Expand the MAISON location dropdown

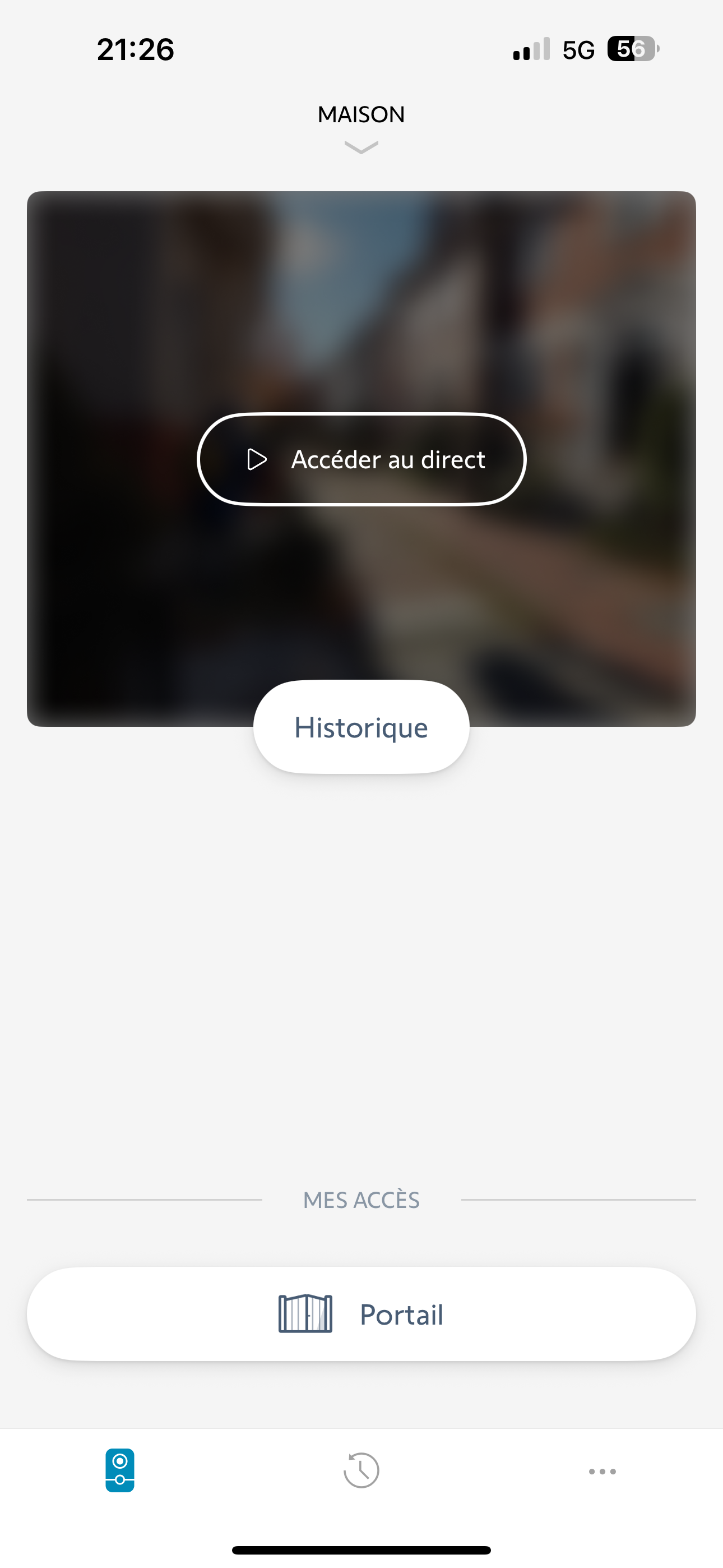(361, 127)
